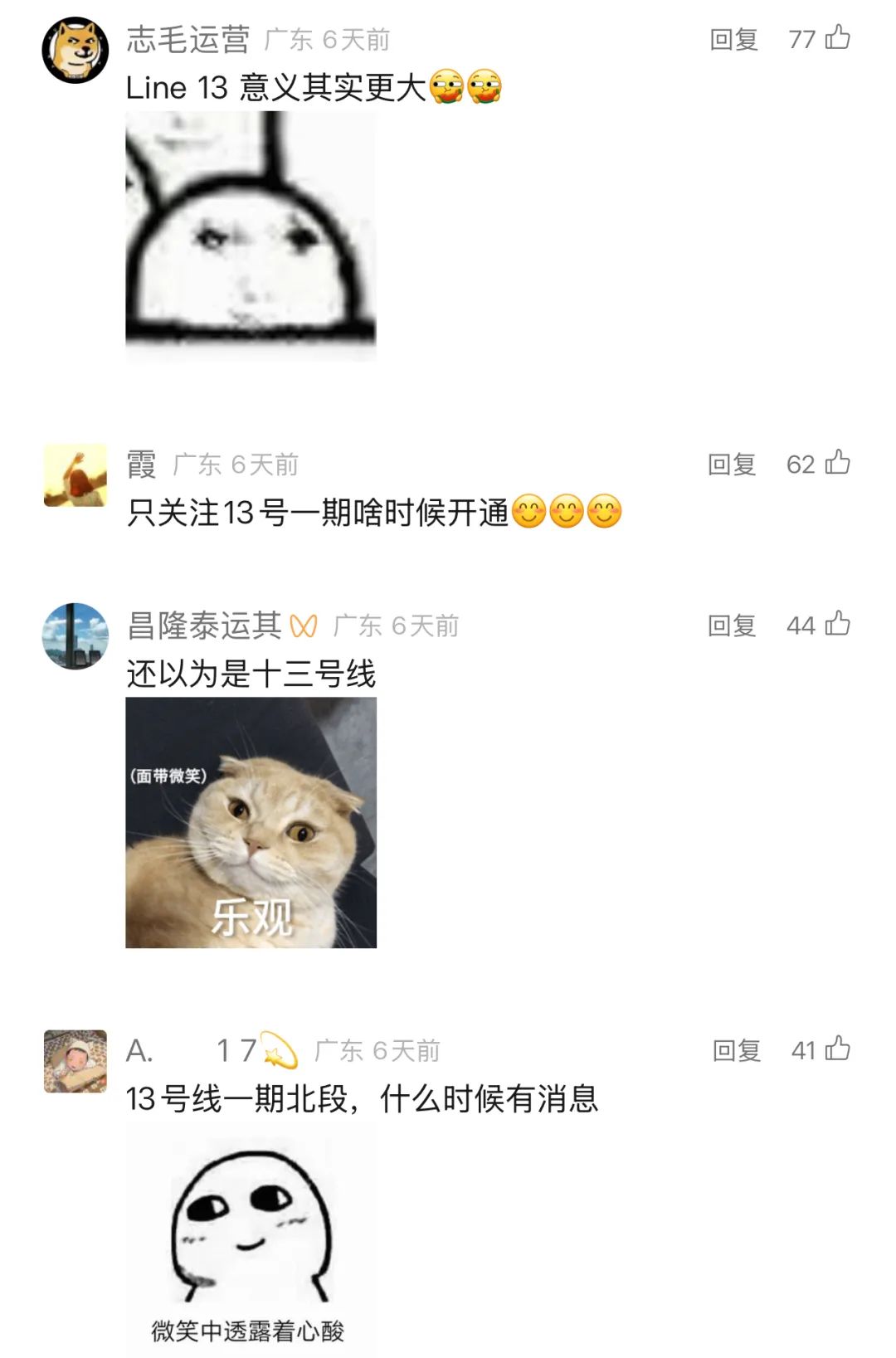Like 志毛运营's comment with 77 likes
The image size is (896, 1358).
coord(837,38)
